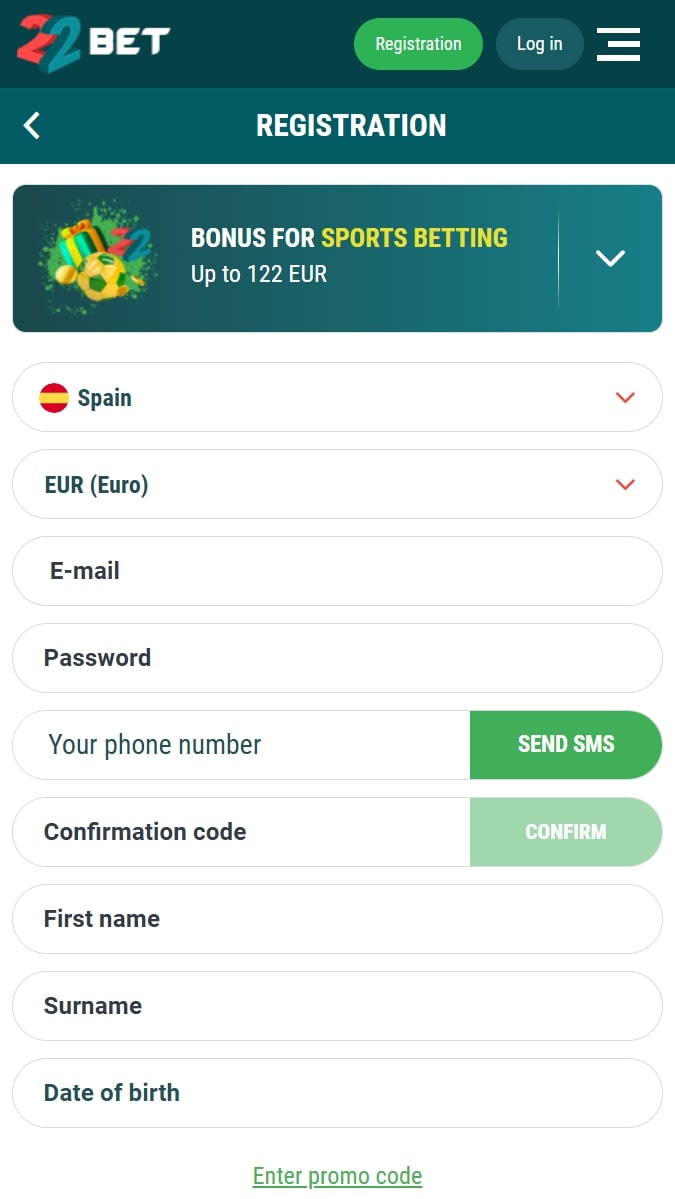This screenshot has width=675, height=1199.
Task: Tap the Confirm button
Action: click(566, 832)
